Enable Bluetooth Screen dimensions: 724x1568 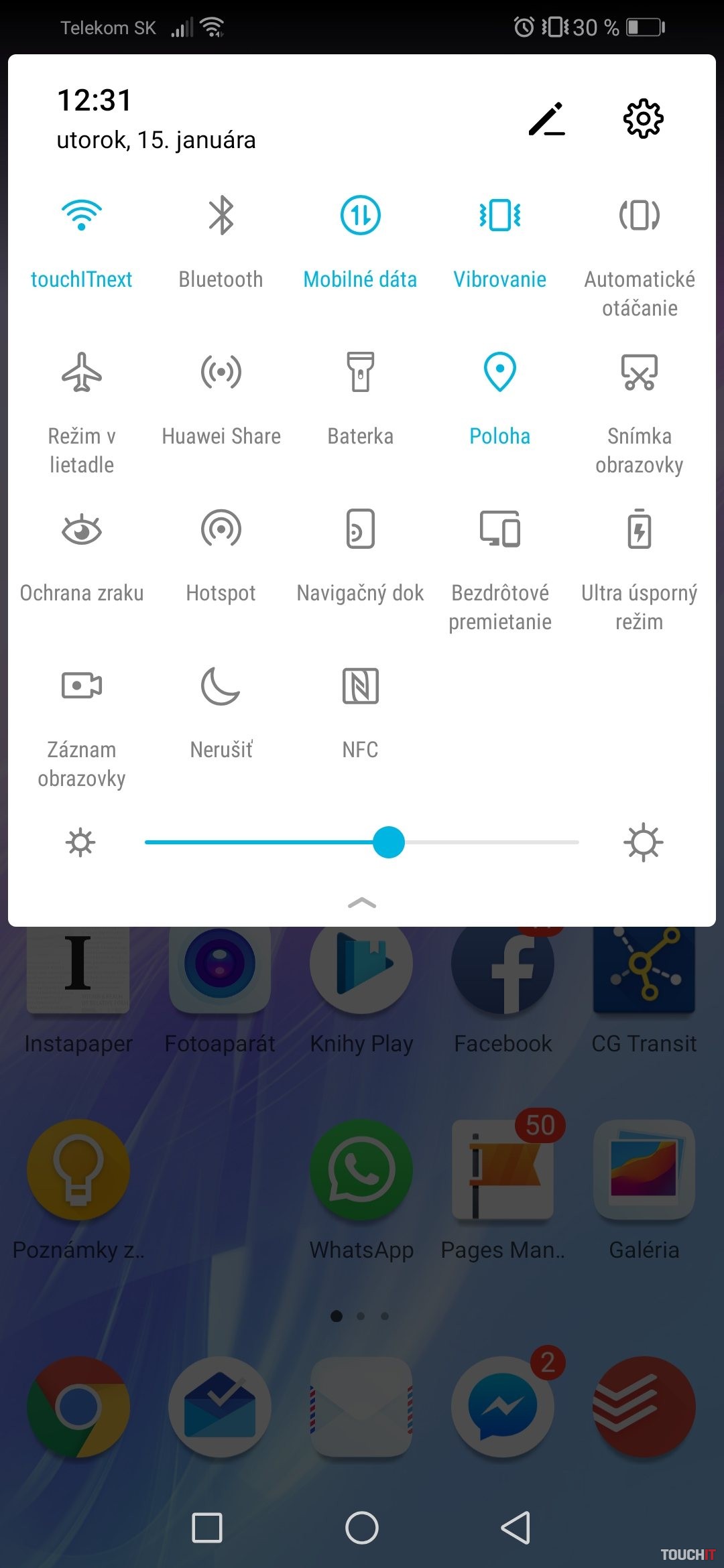pyautogui.click(x=221, y=216)
